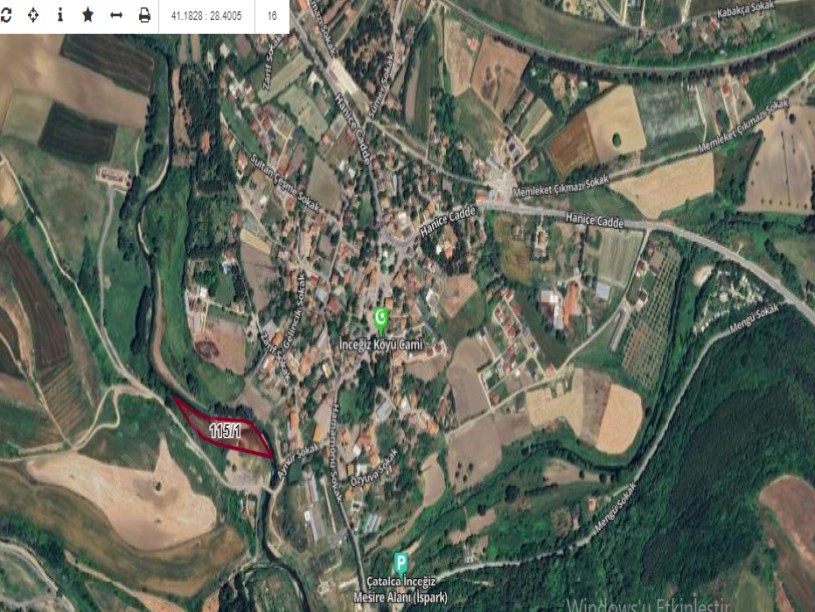
Task: Open Çatalca İnceğiz Mesire Alanı parking marker
Action: coord(401,564)
